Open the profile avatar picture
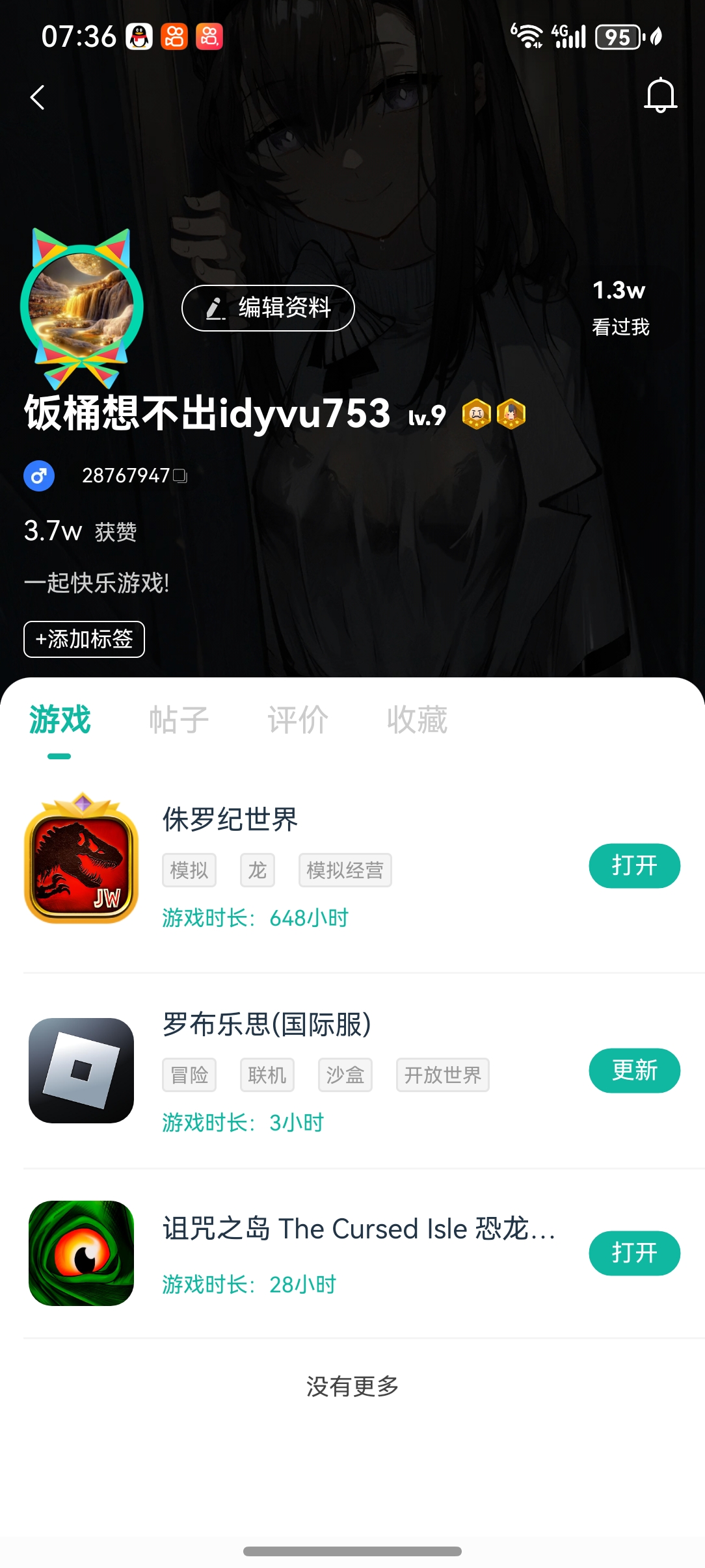The height and width of the screenshot is (1568, 705). pyautogui.click(x=82, y=306)
